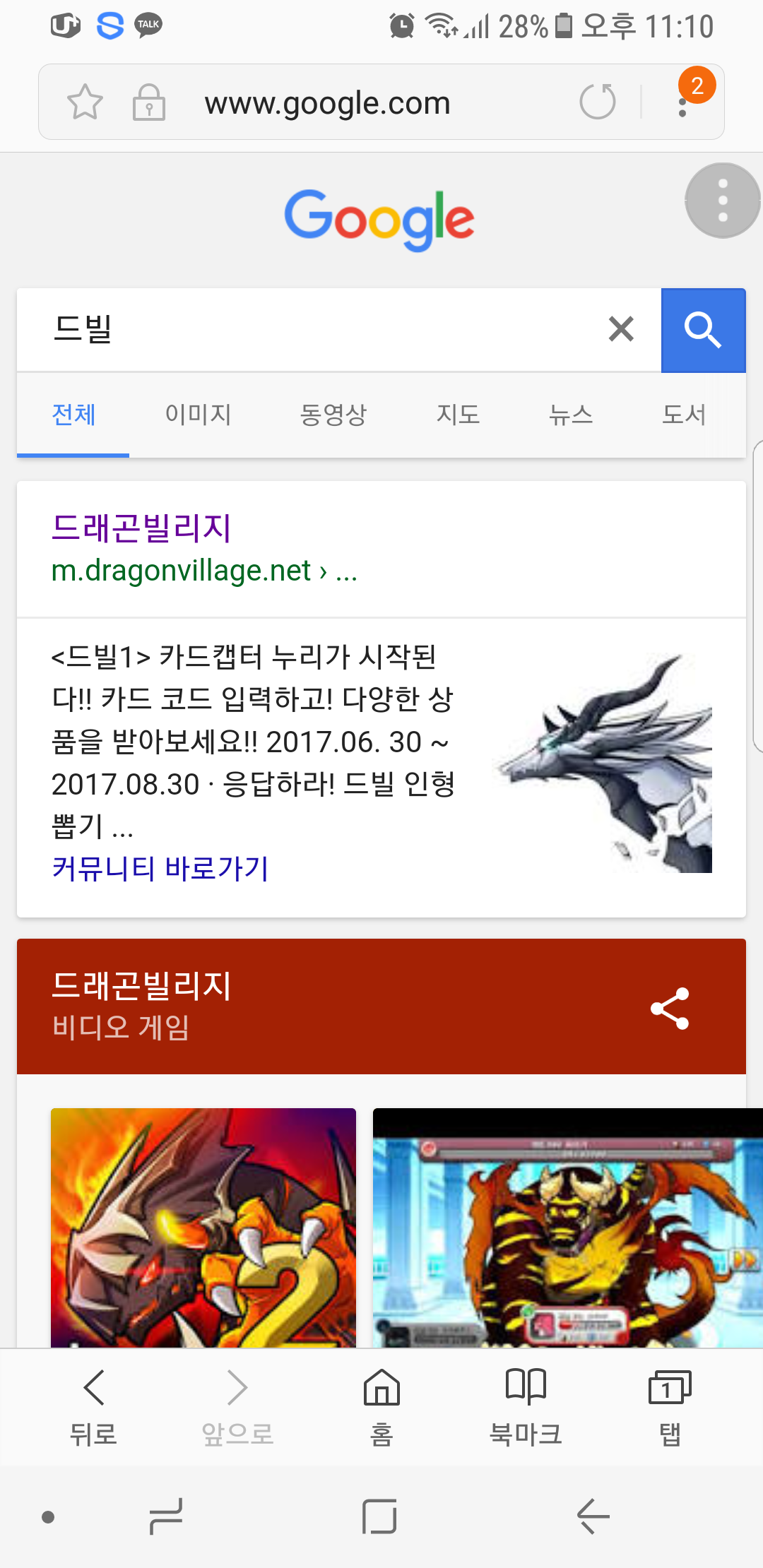Switch to the 이미지 tab

tap(199, 415)
